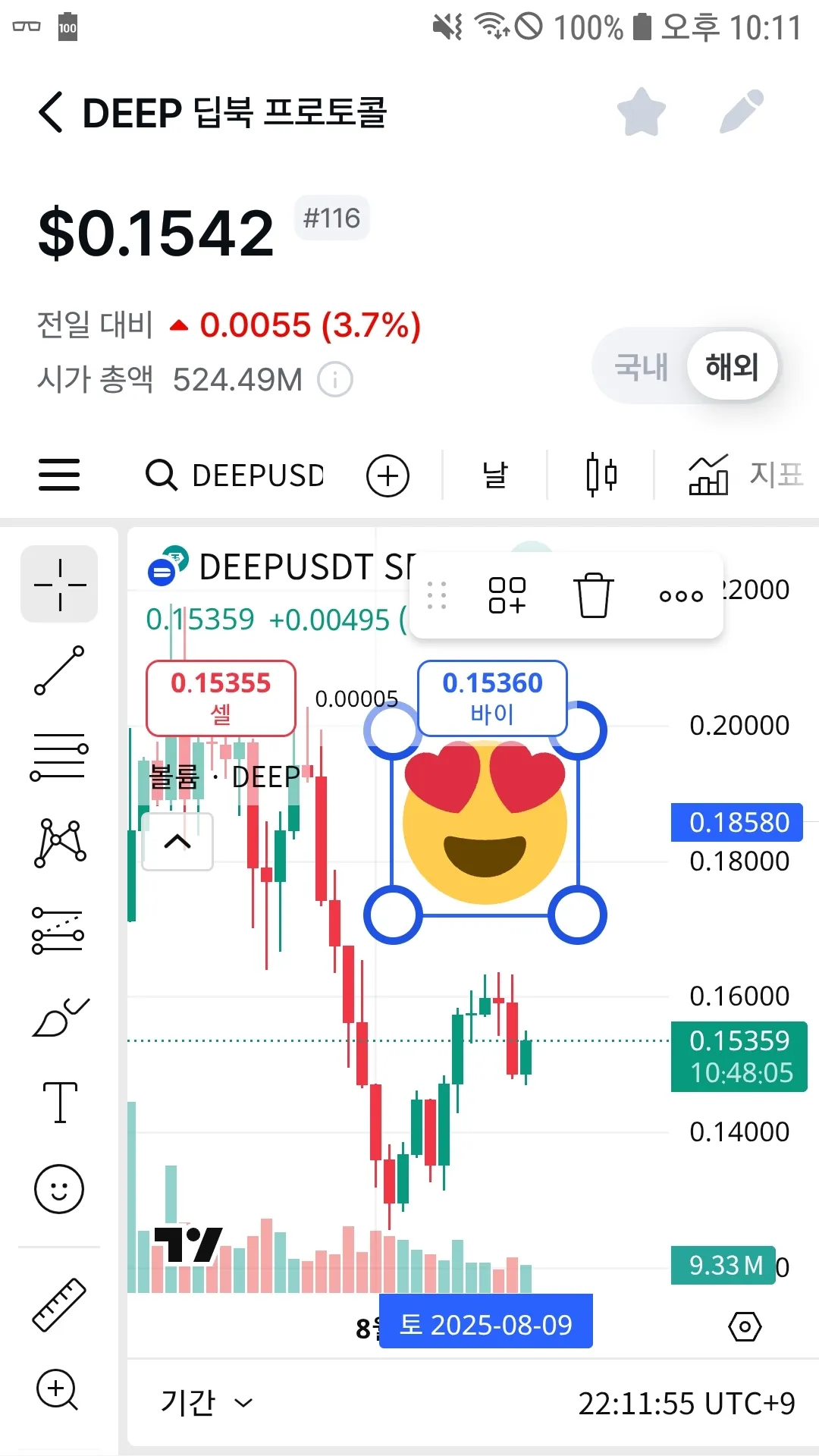Open chart settings hexagon icon

[x=744, y=1326]
